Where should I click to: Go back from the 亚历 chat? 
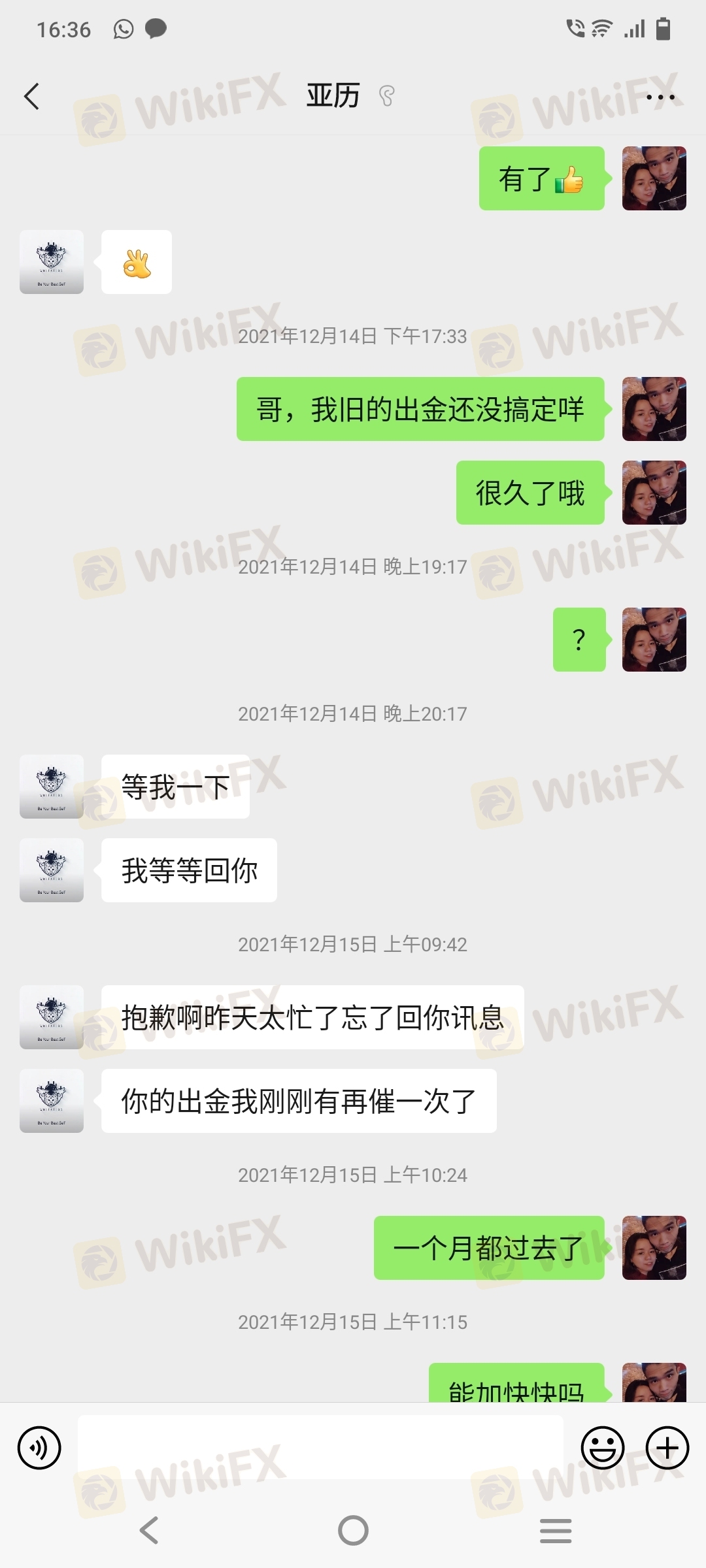point(31,97)
